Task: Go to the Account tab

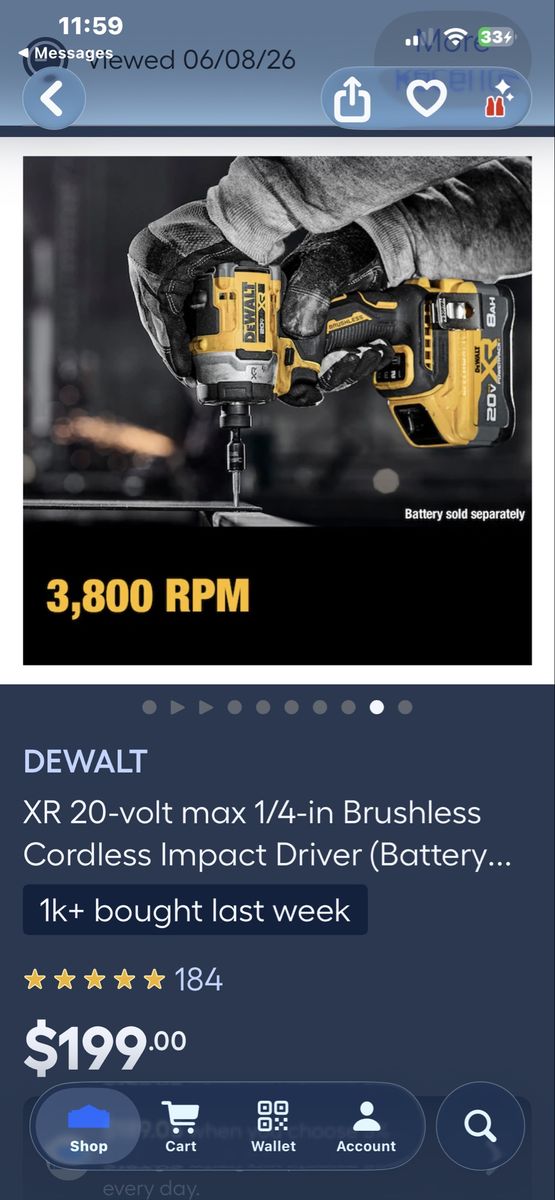Action: click(x=366, y=1127)
